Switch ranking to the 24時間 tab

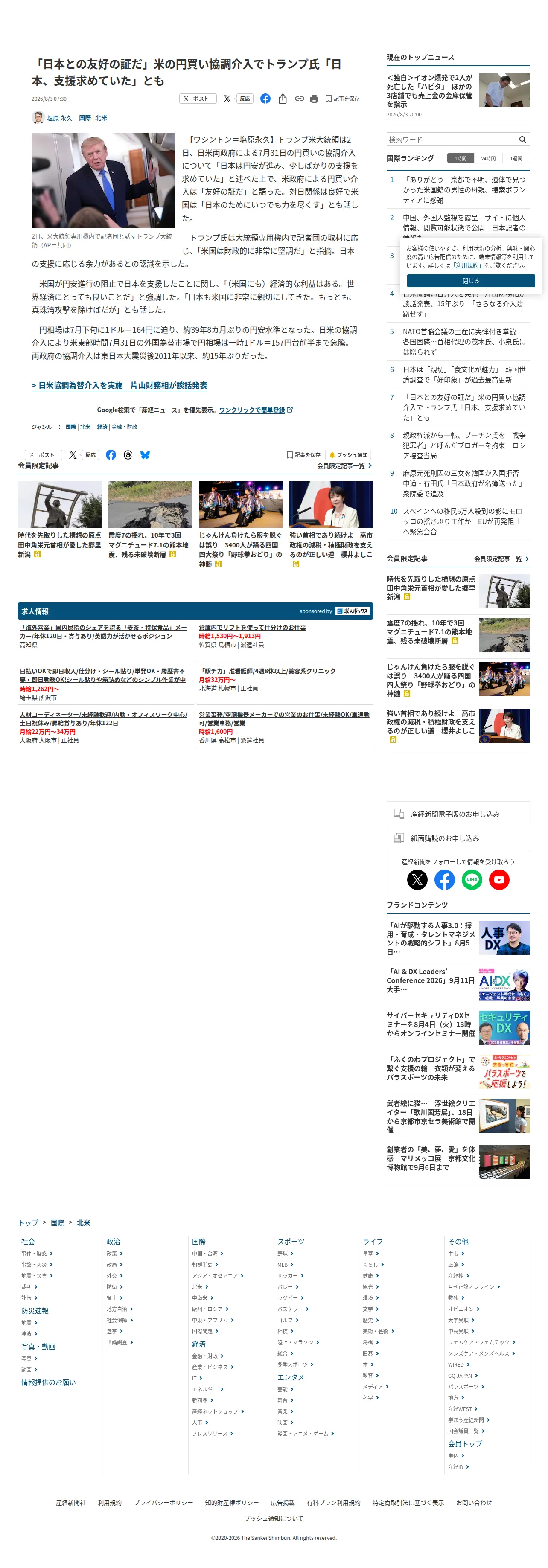(x=488, y=158)
